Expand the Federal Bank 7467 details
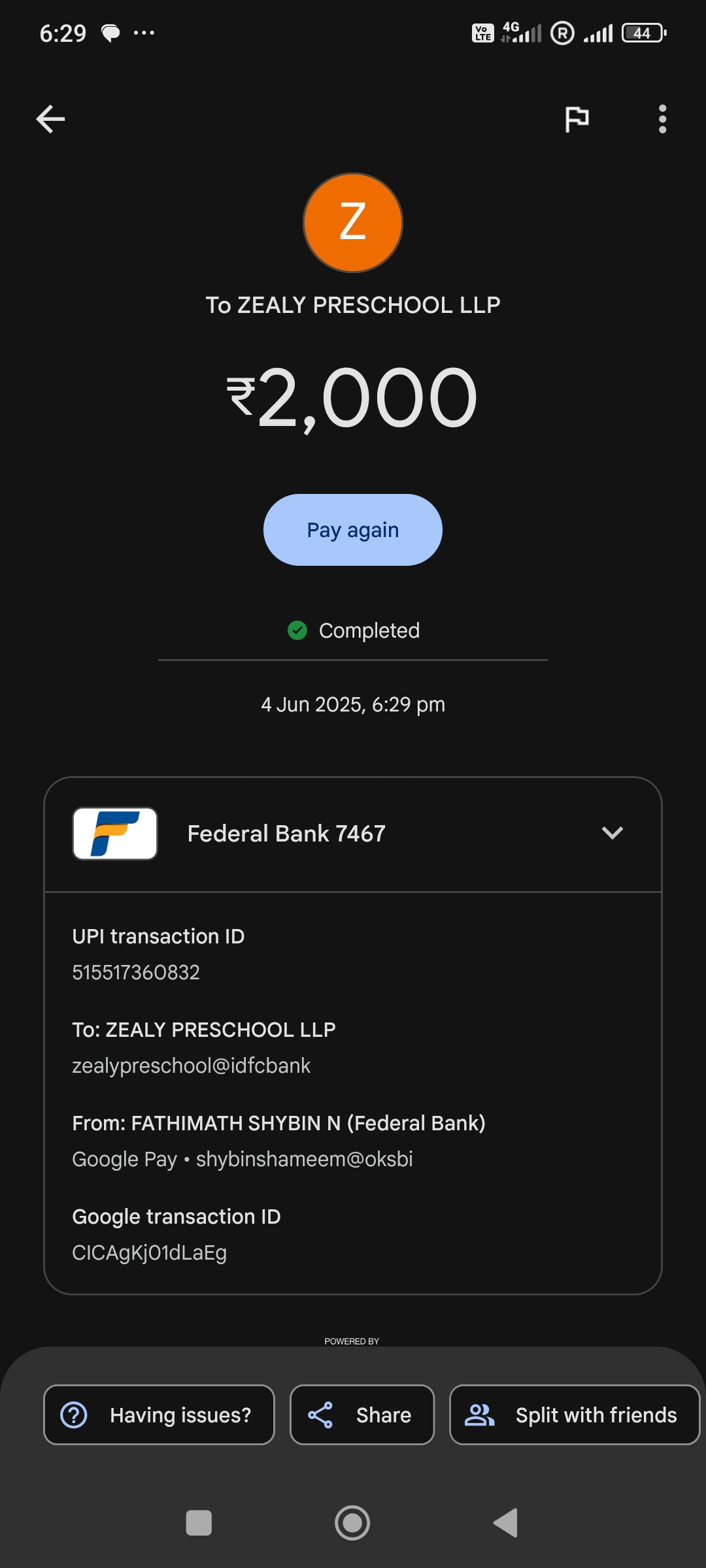 [612, 833]
